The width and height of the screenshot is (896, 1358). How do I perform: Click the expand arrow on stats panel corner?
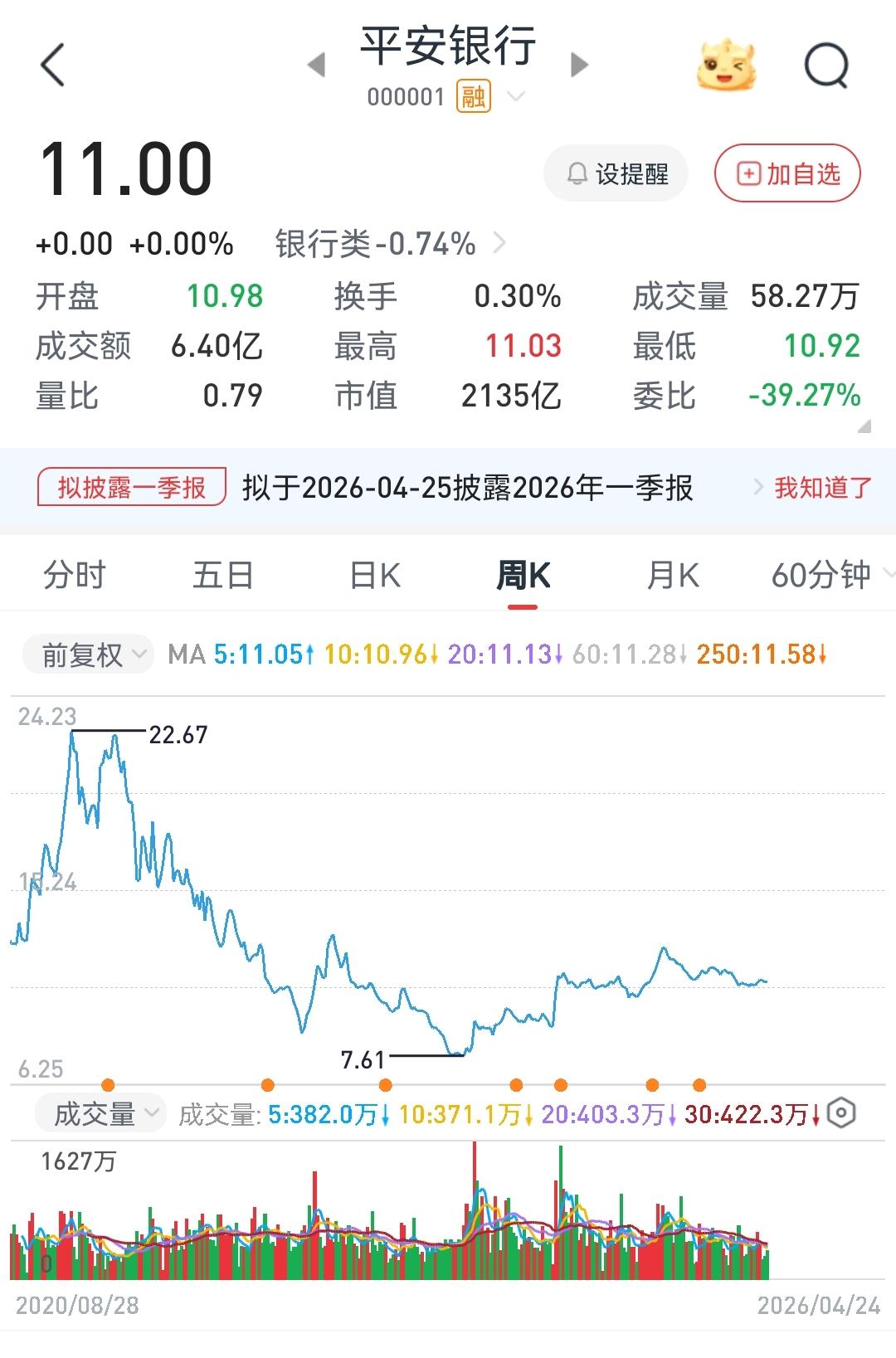coord(863,426)
